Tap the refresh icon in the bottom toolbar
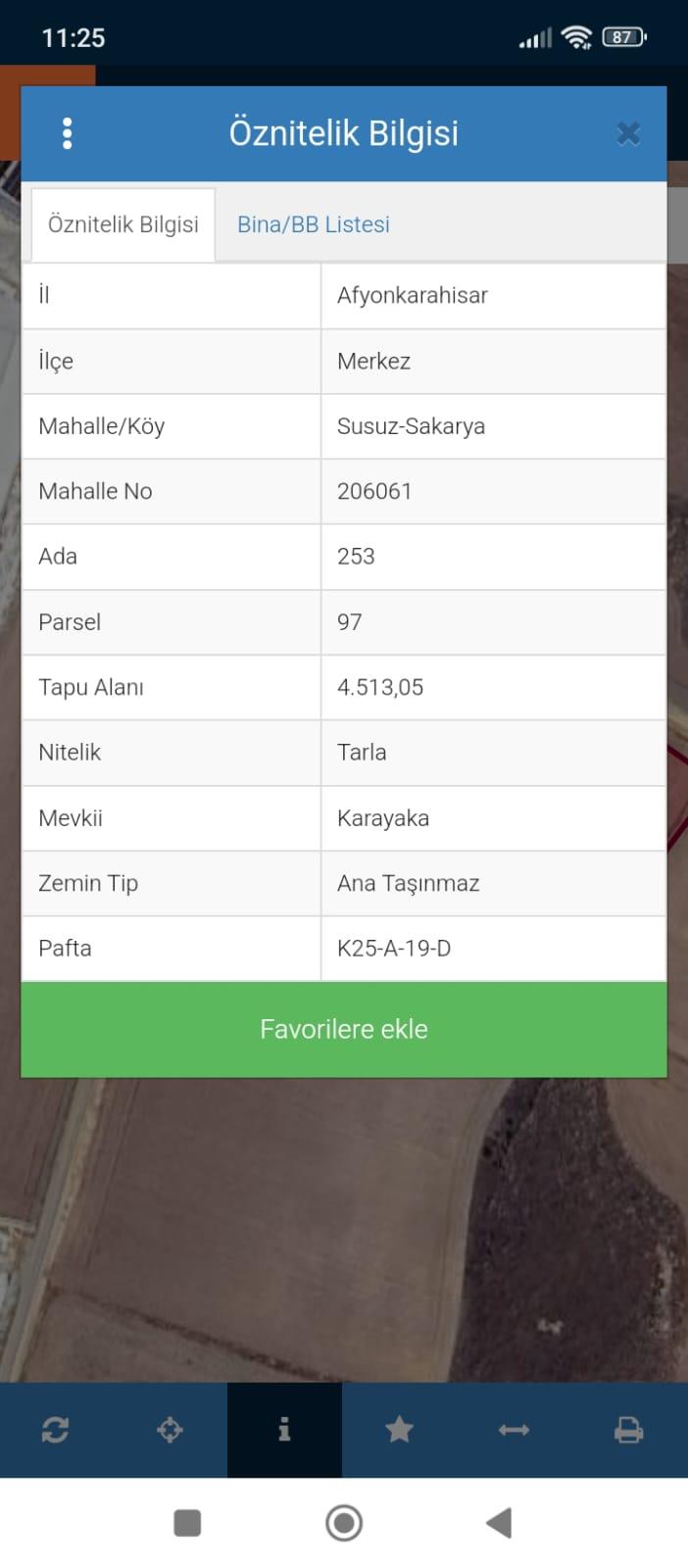Screen dimensions: 688x1568 (56, 1430)
